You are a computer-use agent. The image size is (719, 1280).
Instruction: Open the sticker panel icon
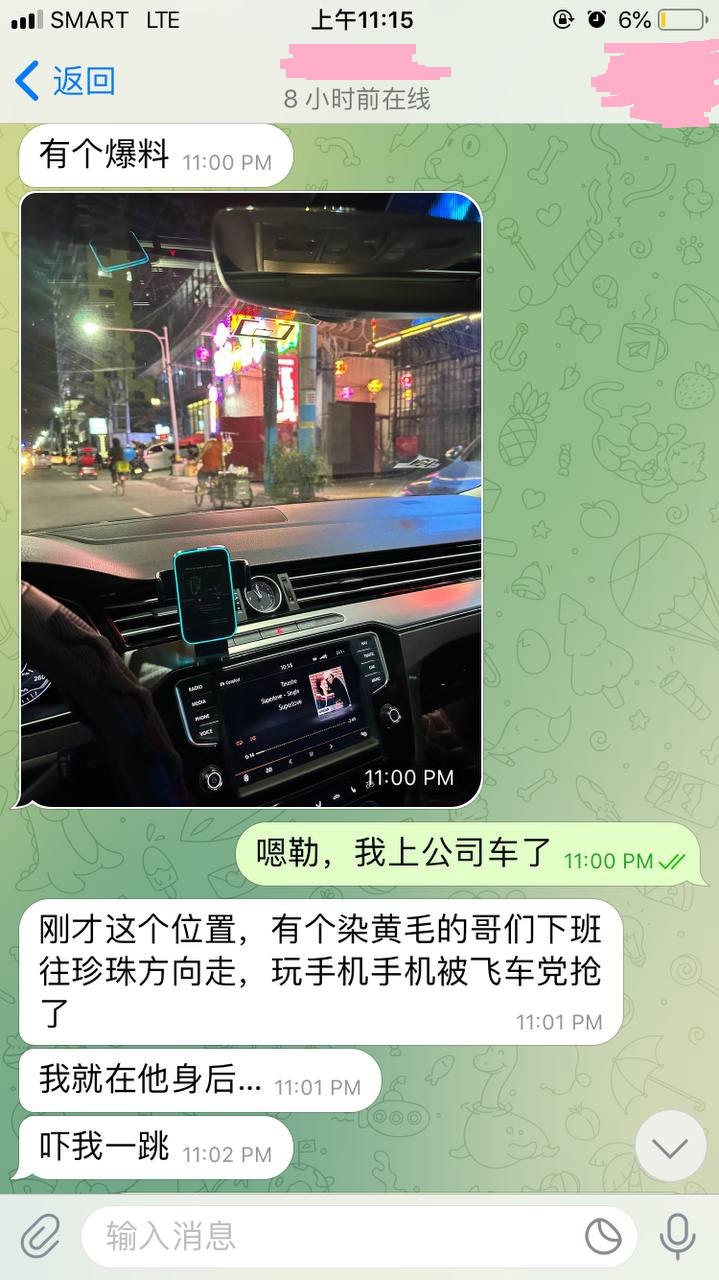(603, 1237)
